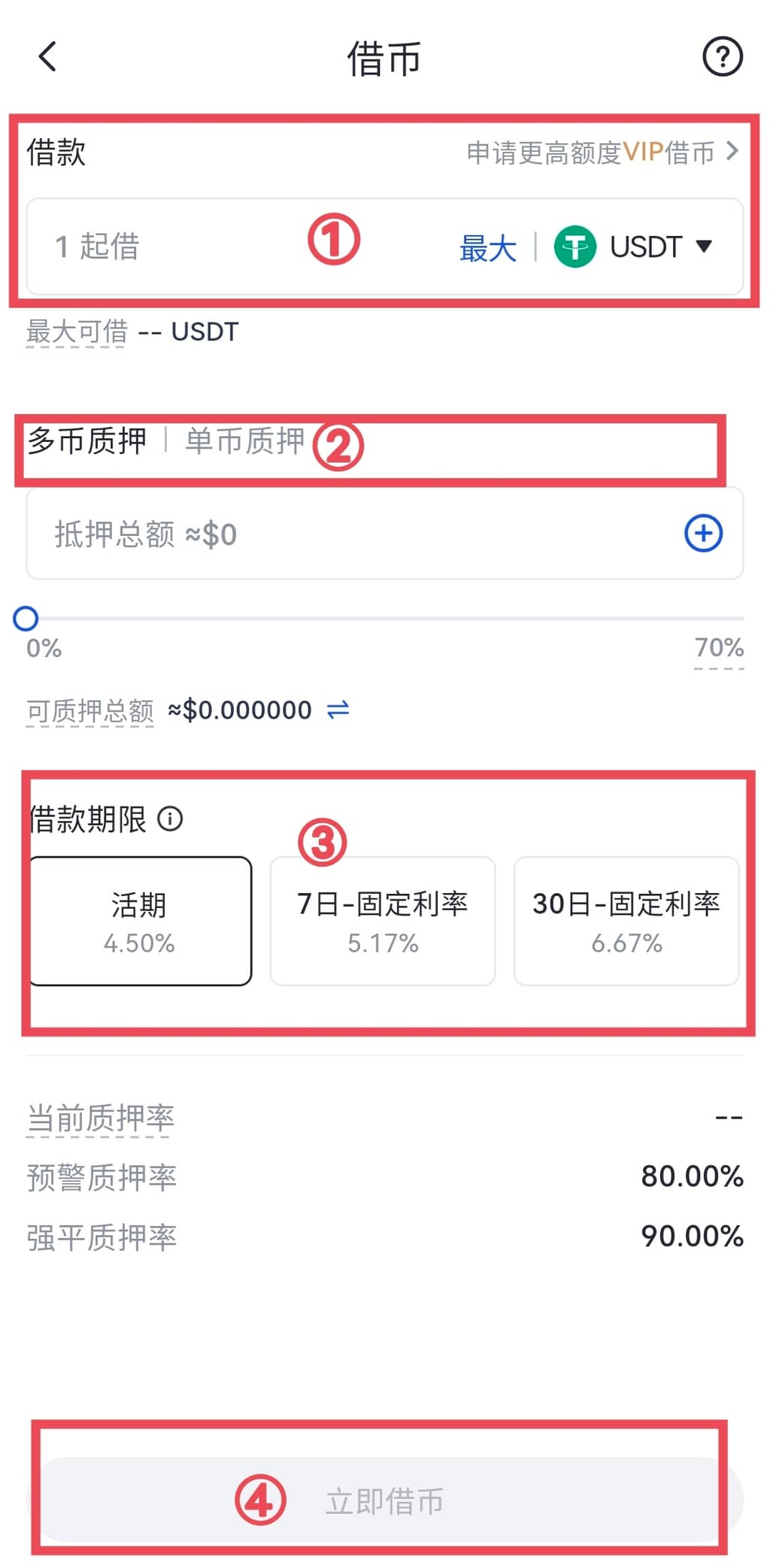Open 申请更高额度VIP借币 link

point(602,153)
